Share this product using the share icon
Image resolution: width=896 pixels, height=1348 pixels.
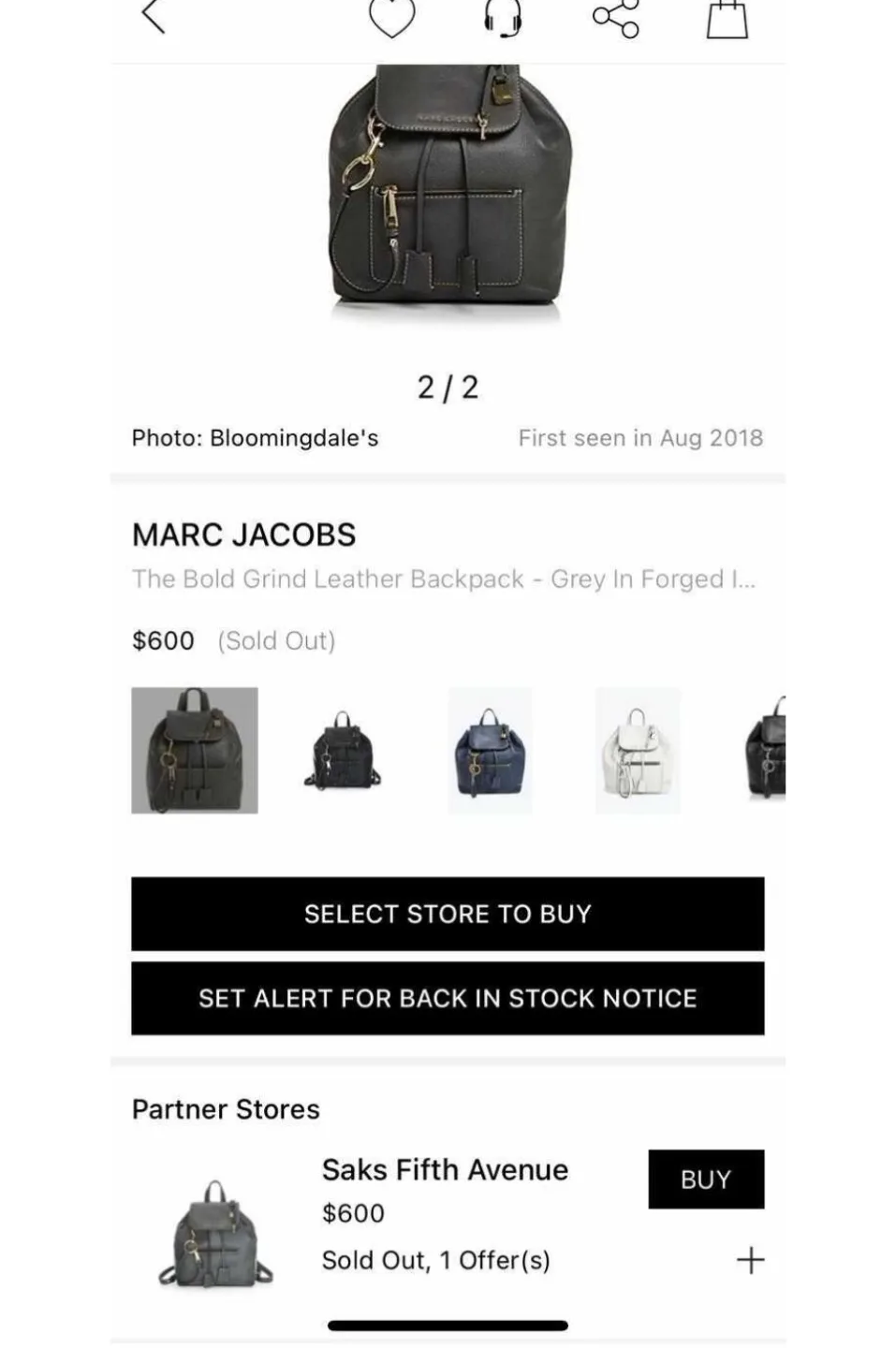[x=617, y=17]
